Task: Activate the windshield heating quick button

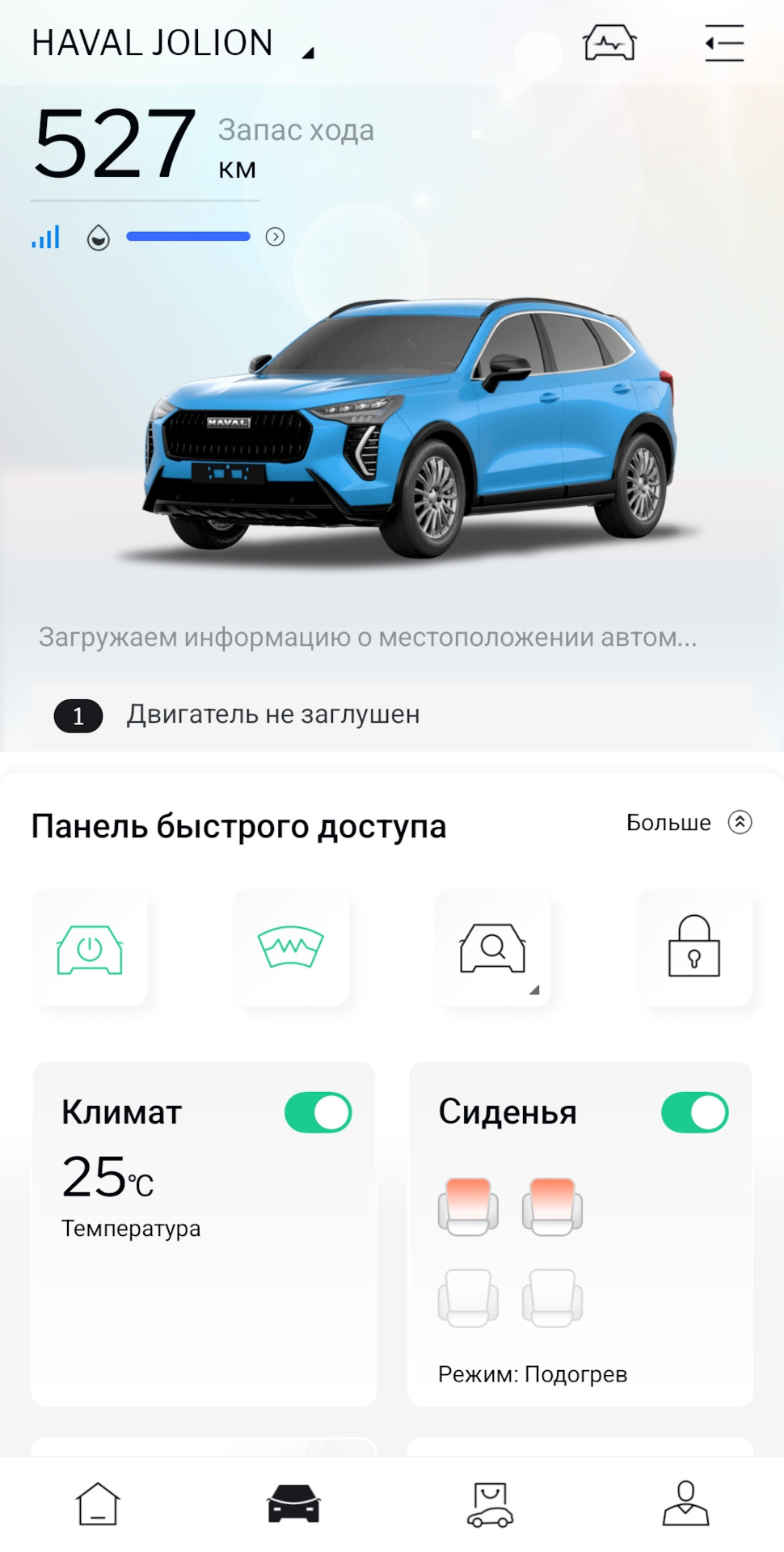Action: 291,948
